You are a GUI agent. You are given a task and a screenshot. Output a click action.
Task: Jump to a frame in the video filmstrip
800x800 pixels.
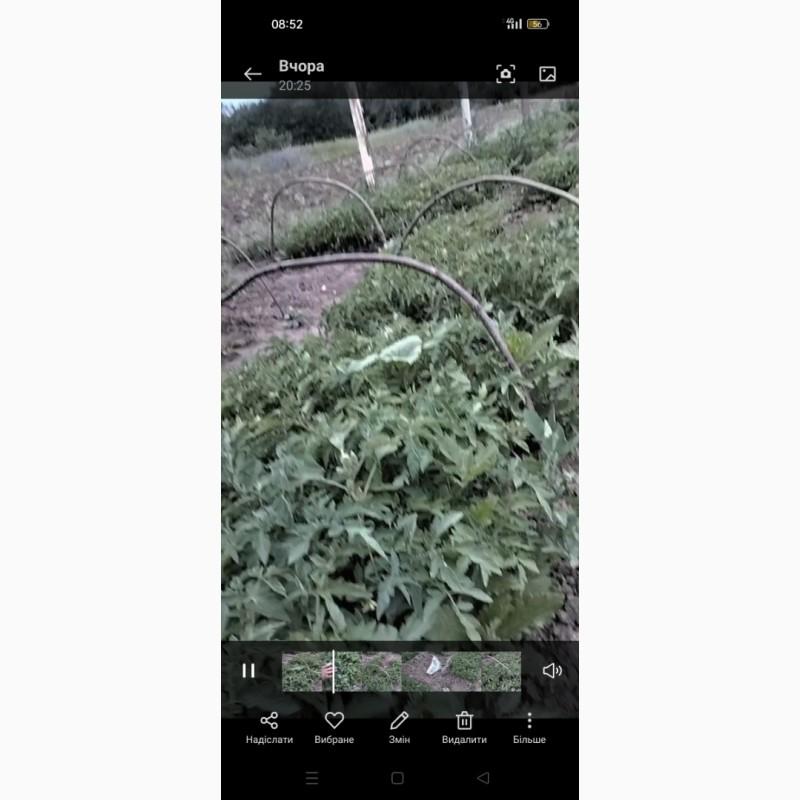[x=402, y=671]
